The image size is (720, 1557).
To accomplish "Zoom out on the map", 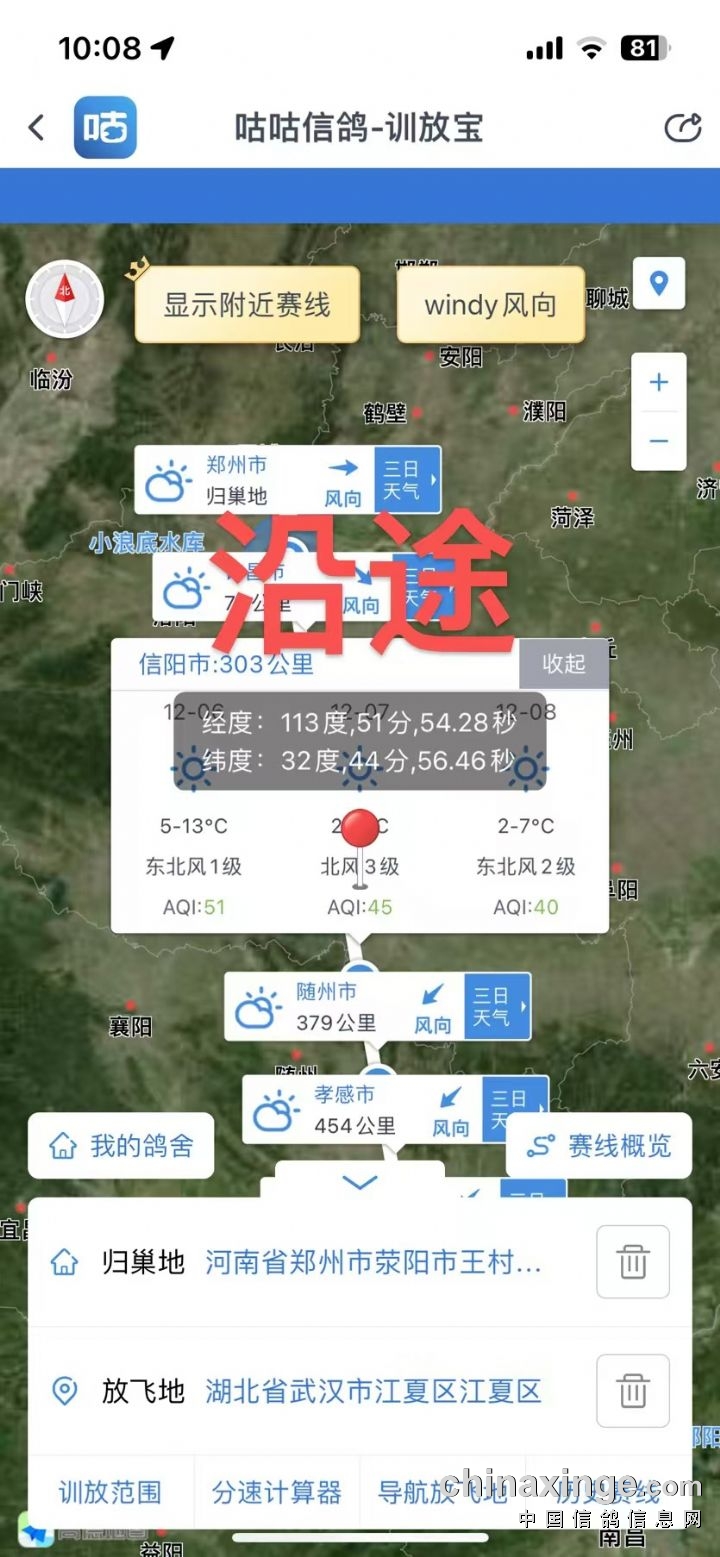I will (659, 440).
